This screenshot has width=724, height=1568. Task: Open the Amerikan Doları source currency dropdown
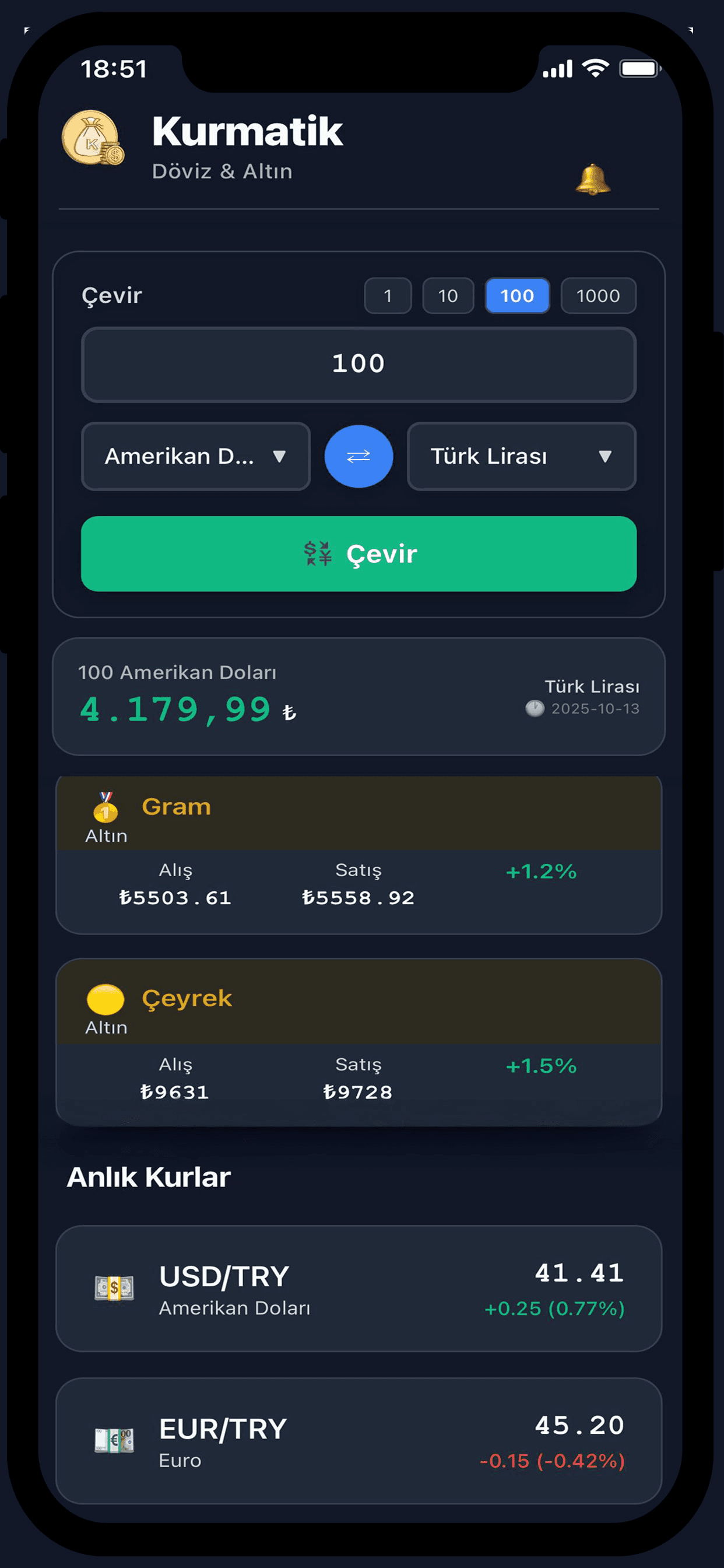click(x=195, y=456)
